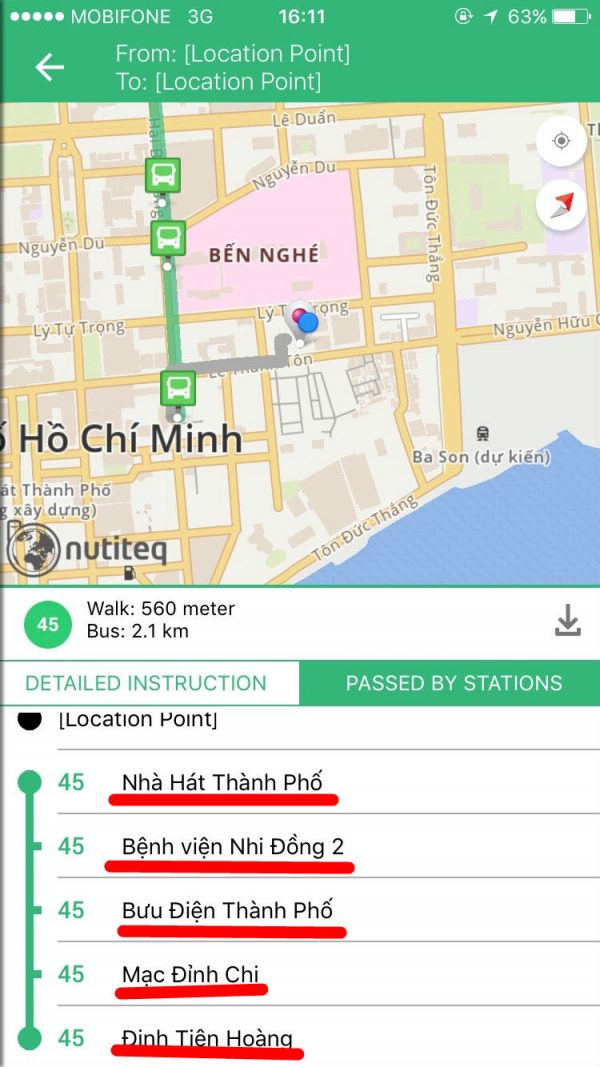This screenshot has width=600, height=1067.
Task: Select Passed By Stations tab
Action: pos(453,684)
